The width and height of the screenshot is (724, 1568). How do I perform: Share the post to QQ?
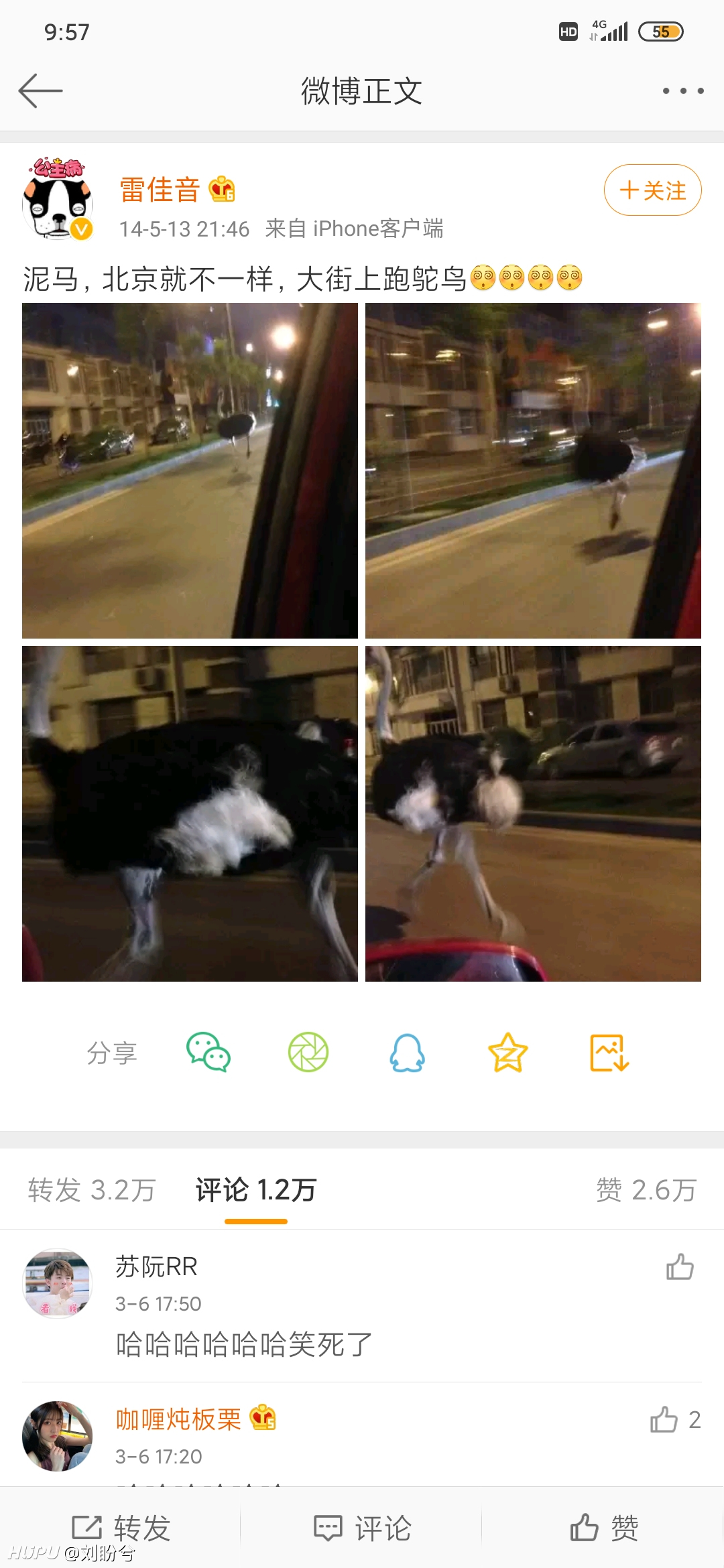[x=408, y=1053]
